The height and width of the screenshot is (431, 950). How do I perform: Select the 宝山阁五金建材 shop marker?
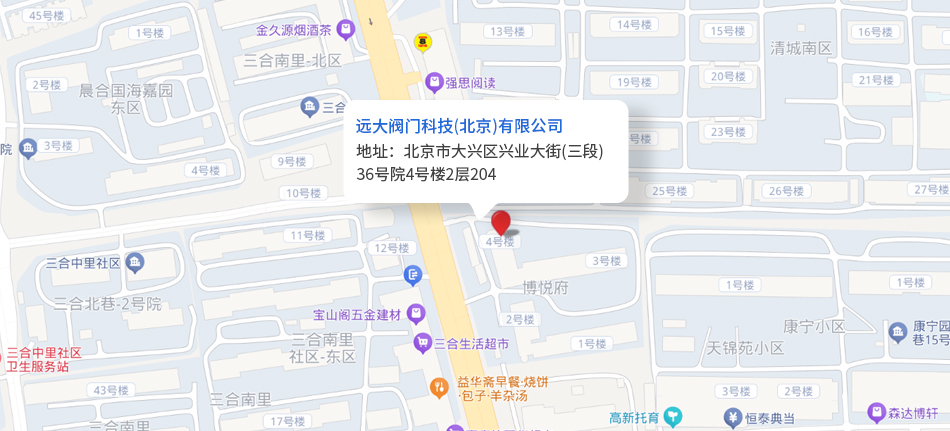click(415, 315)
